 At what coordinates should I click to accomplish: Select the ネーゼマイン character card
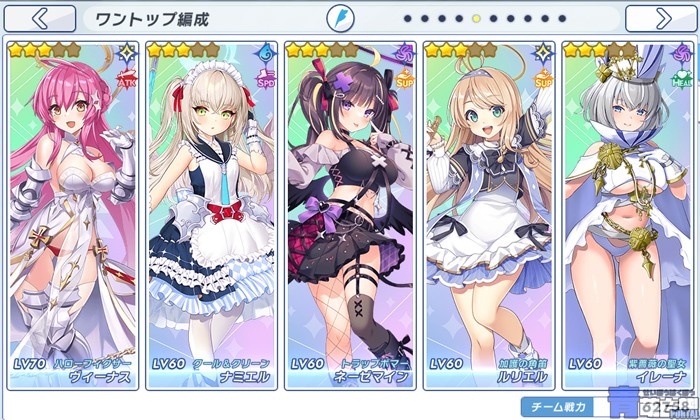349,215
